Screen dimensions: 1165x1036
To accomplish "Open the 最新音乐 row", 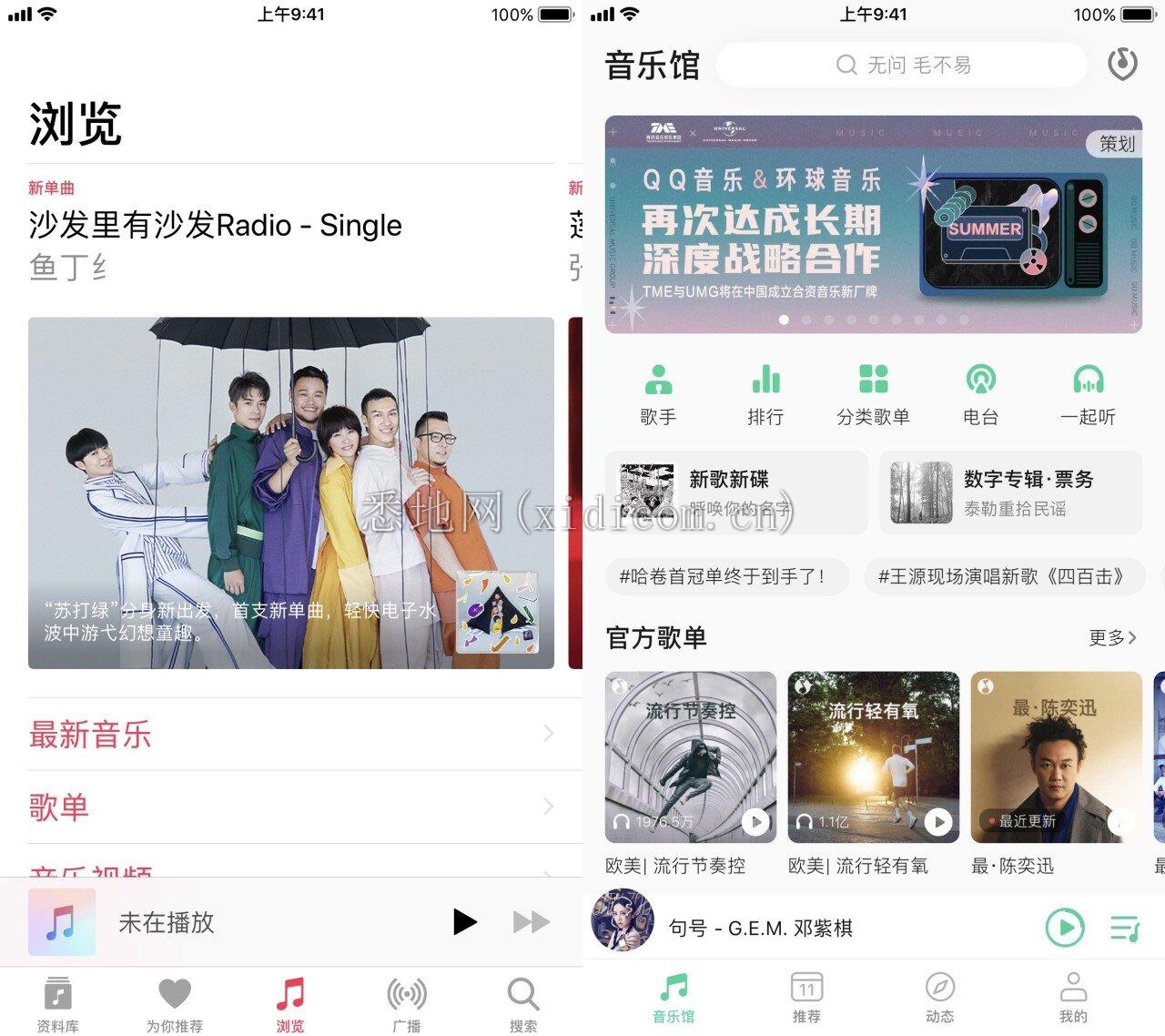I will 291,735.
